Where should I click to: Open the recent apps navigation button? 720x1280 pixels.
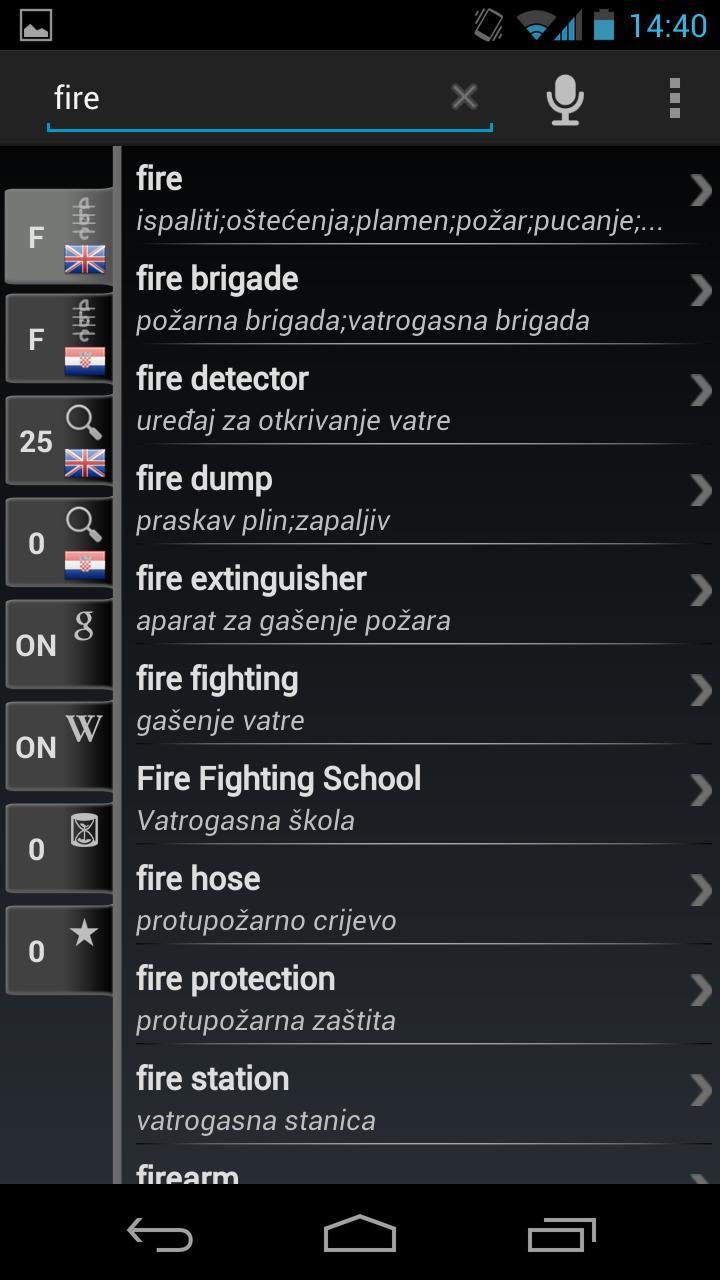point(561,1235)
